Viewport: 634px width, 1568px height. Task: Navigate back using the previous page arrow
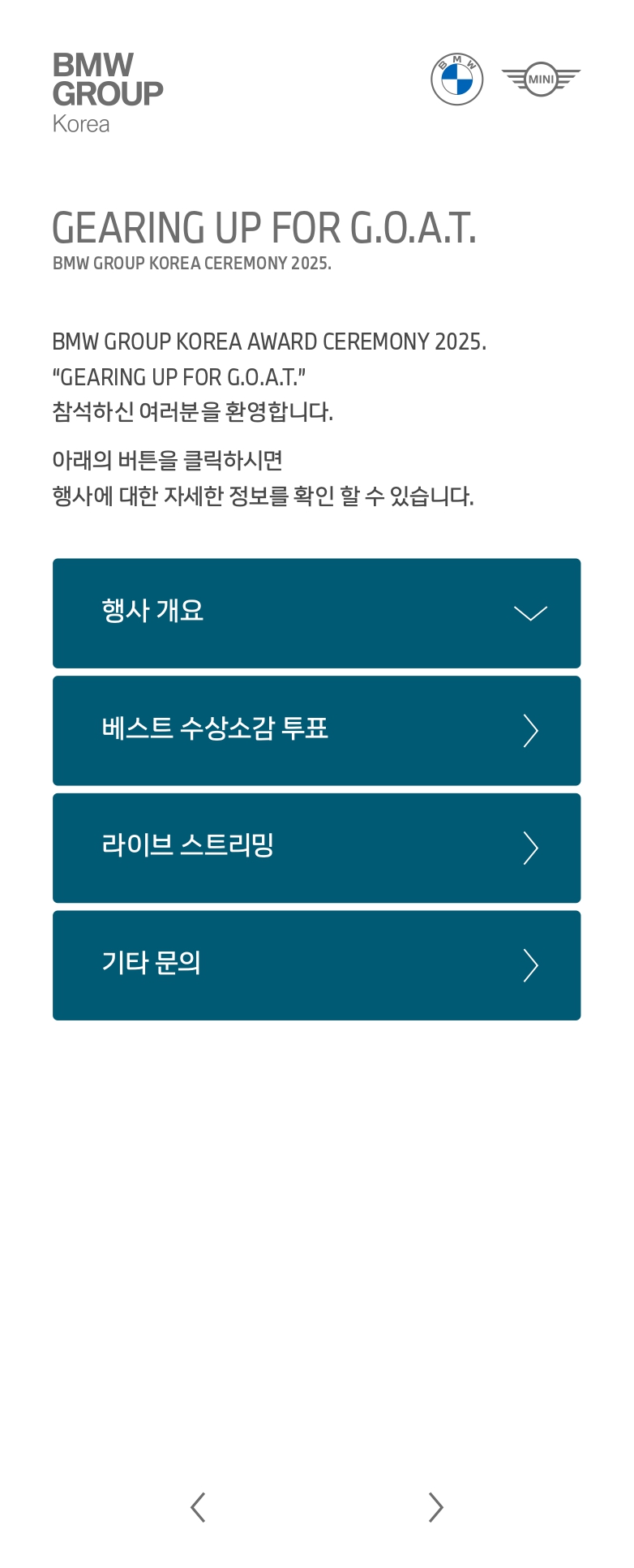click(x=198, y=1507)
